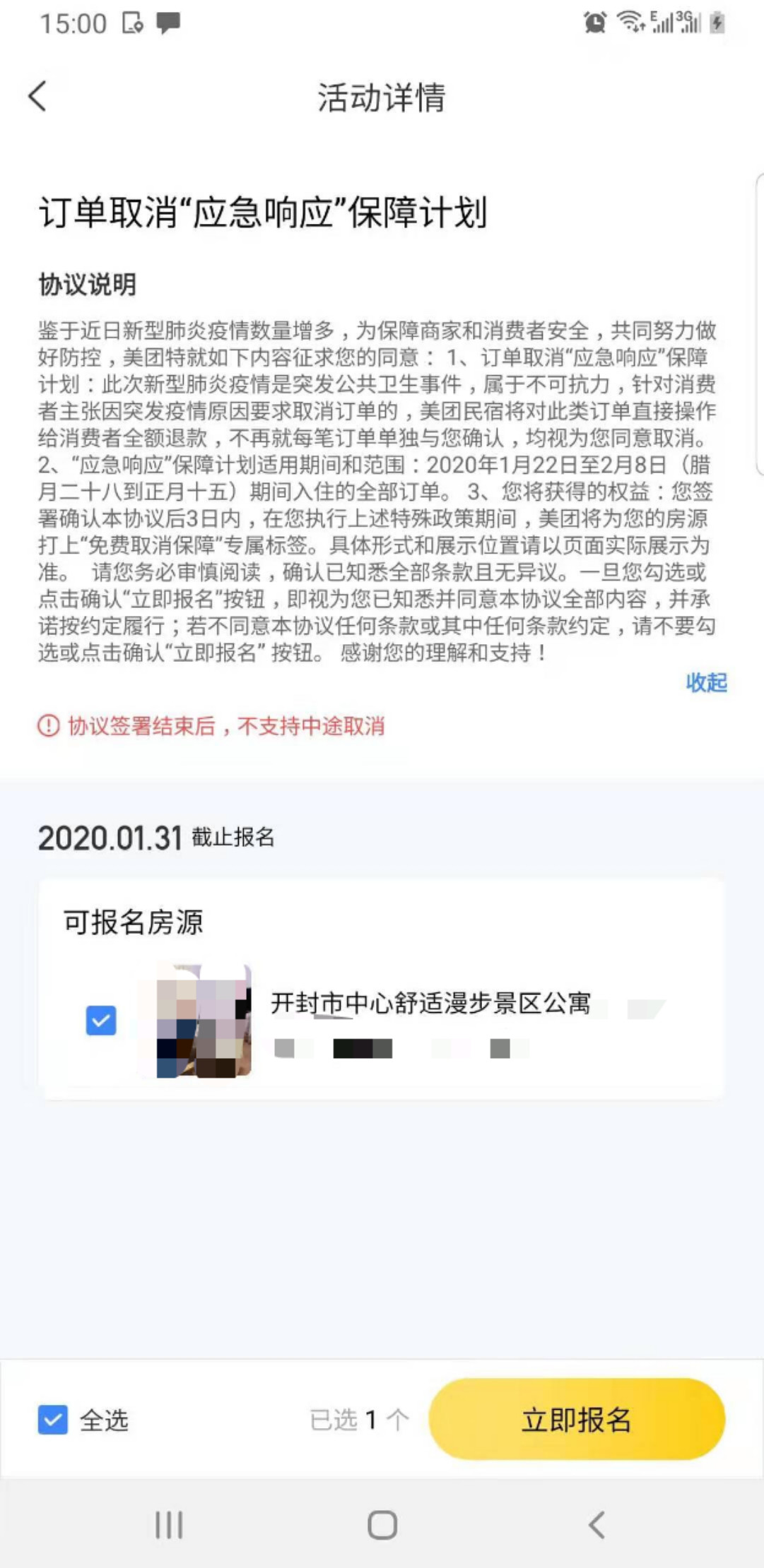Viewport: 764px width, 1568px height.
Task: Tap the 立即报名 button
Action: coord(576,1419)
